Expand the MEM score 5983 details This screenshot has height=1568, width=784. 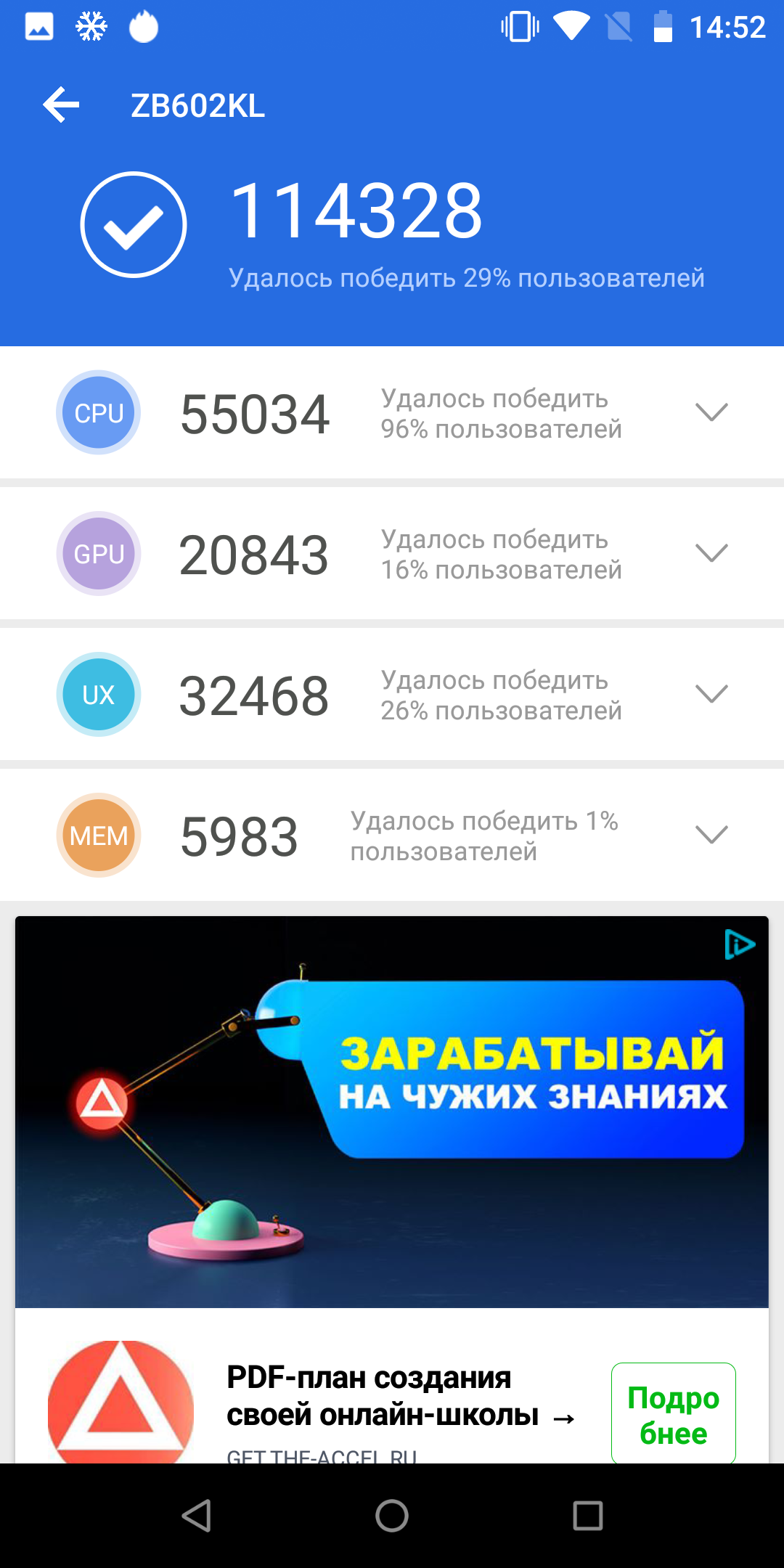click(x=711, y=834)
